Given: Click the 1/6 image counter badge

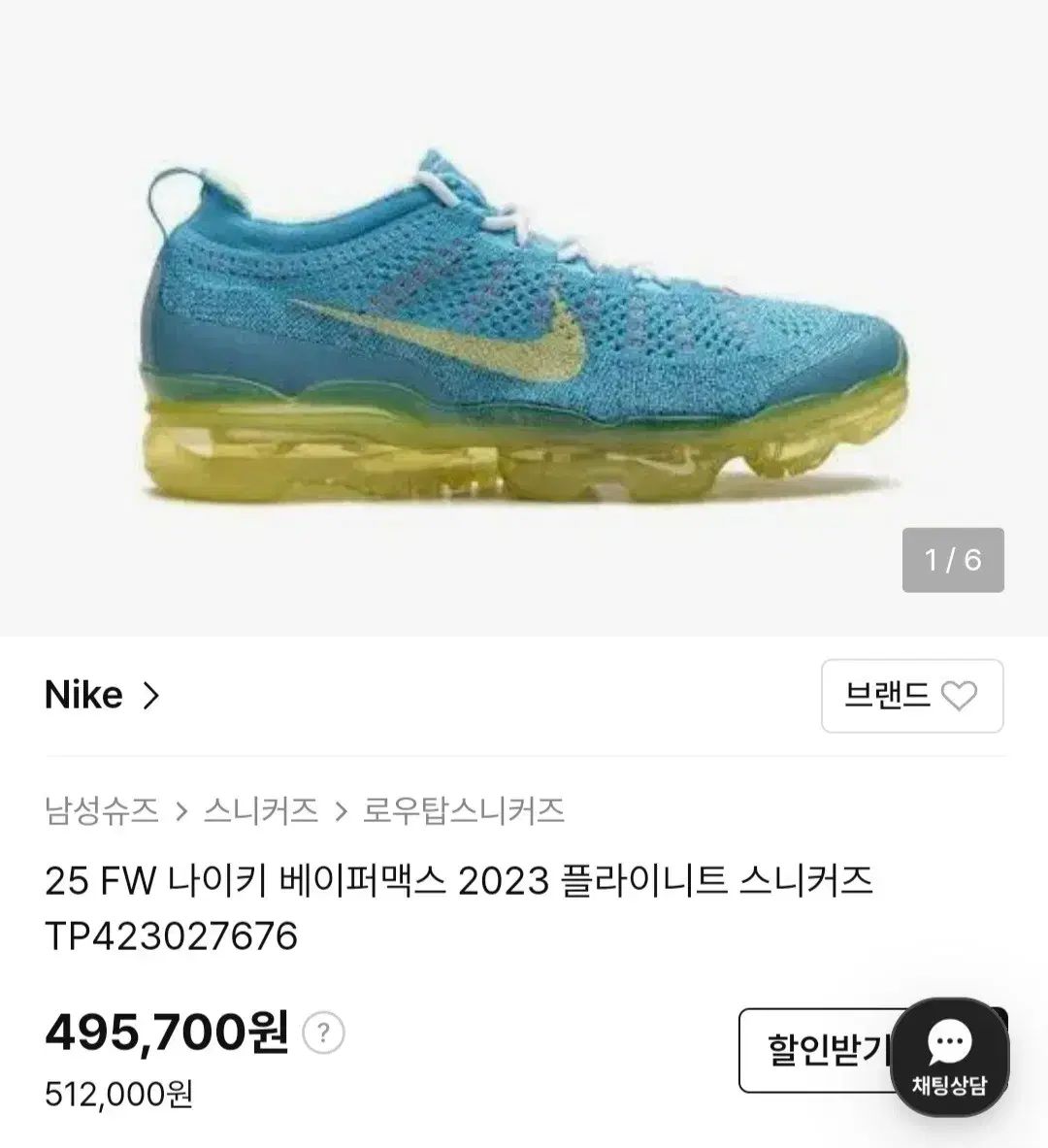Looking at the screenshot, I should click(954, 557).
